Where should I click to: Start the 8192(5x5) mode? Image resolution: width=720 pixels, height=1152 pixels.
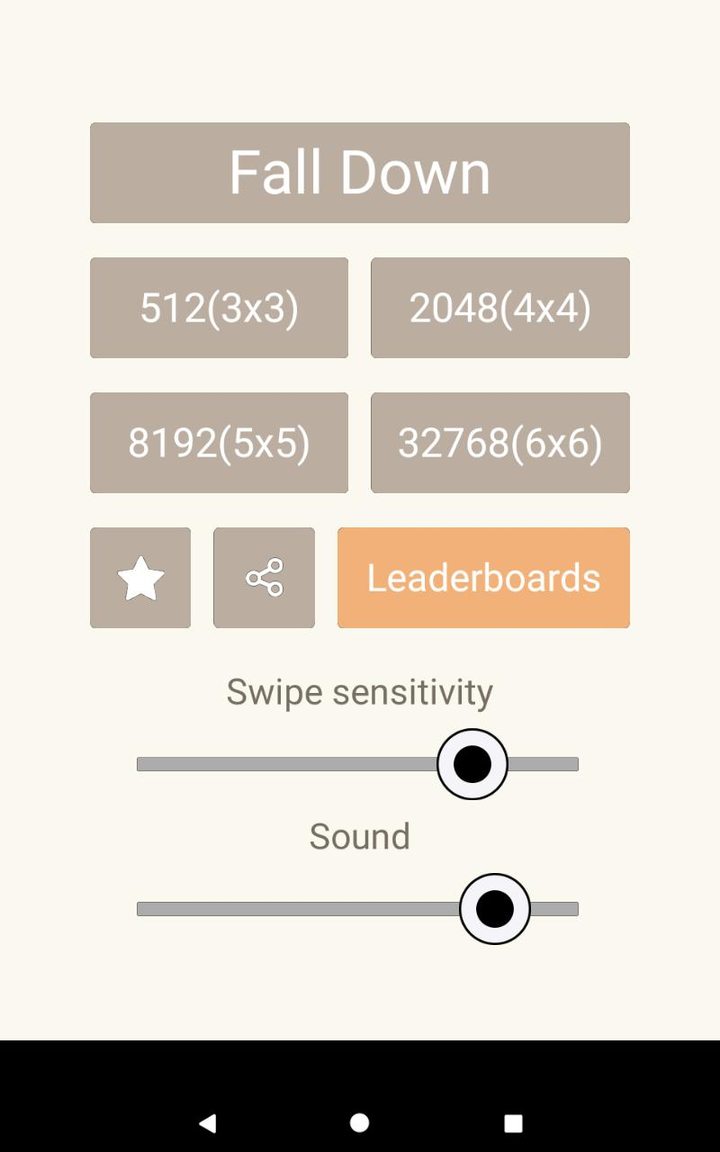coord(219,442)
